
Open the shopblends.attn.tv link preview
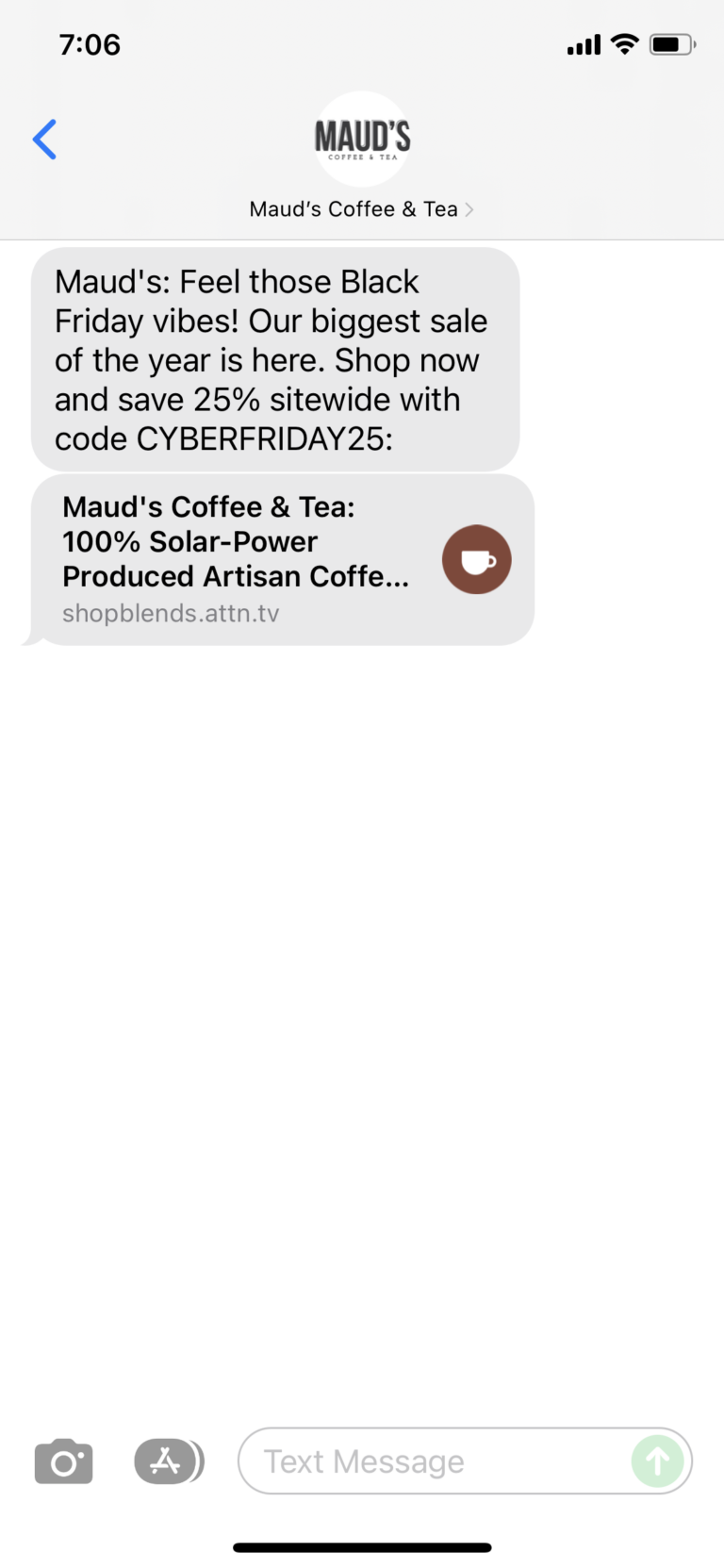click(170, 613)
